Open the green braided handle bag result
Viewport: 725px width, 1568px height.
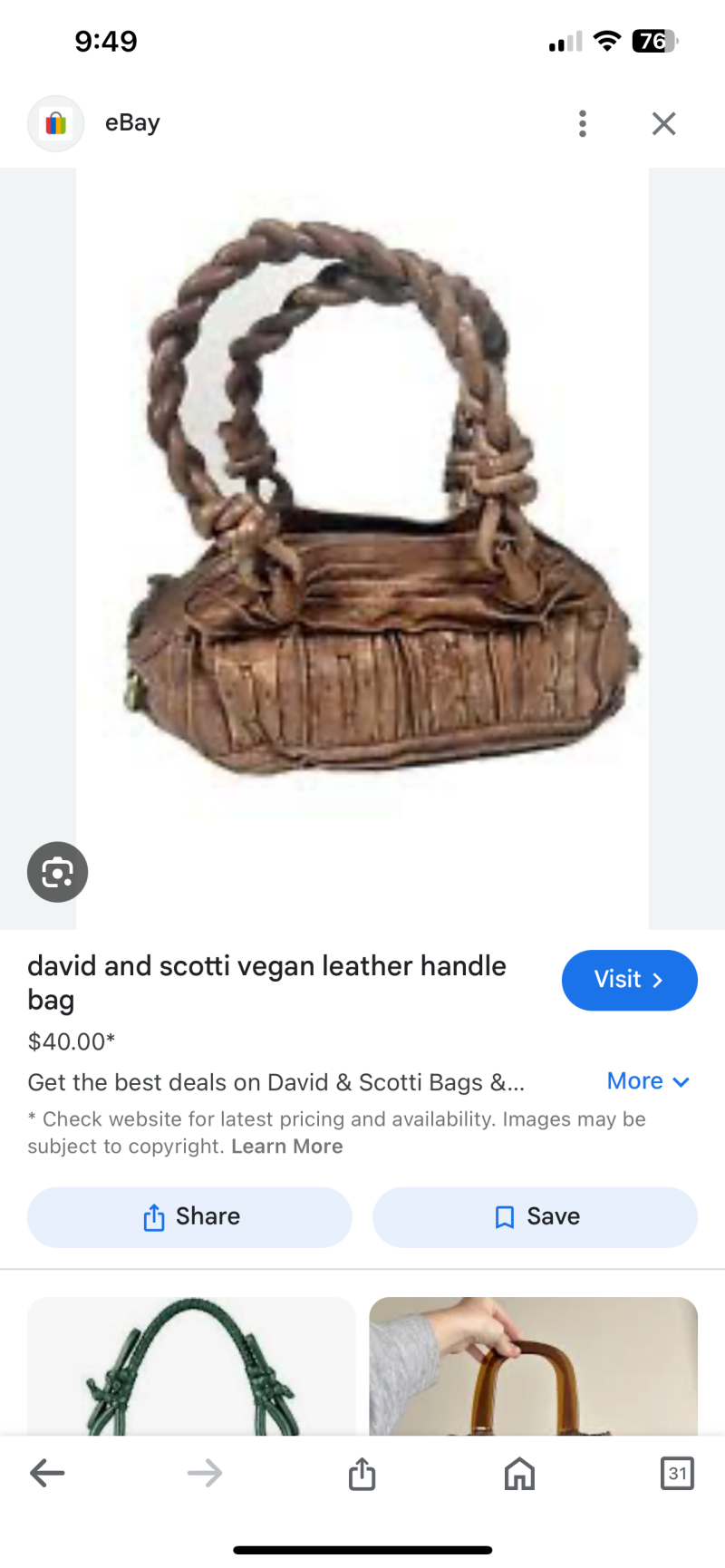pyautogui.click(x=191, y=1366)
